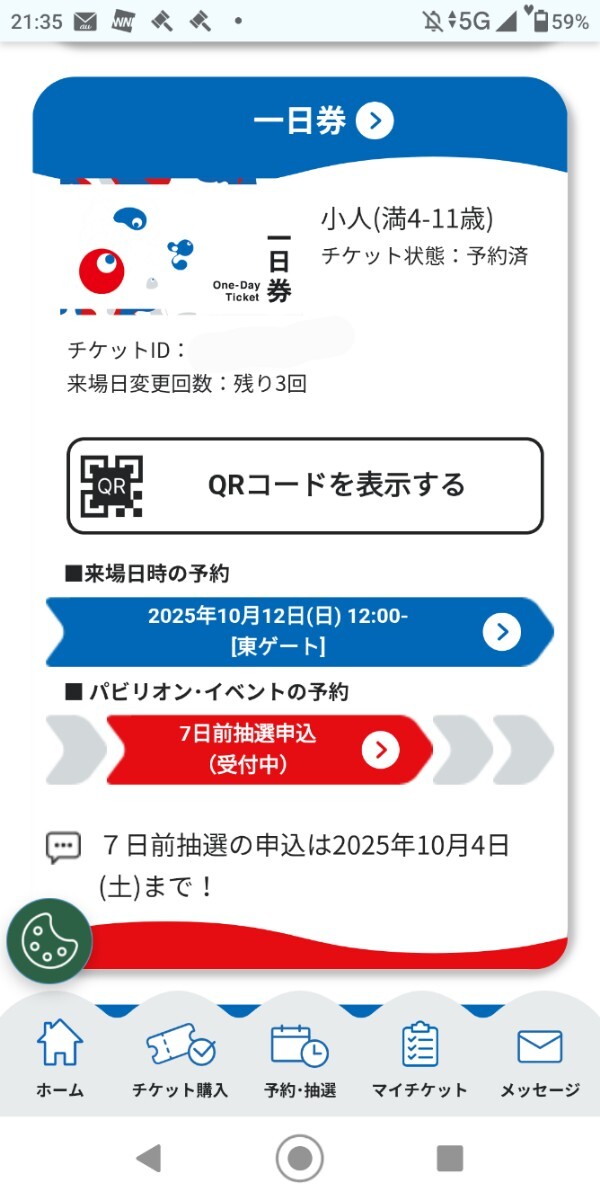This screenshot has width=600, height=1200.
Task: Show the QRコードを表示する button
Action: point(305,486)
